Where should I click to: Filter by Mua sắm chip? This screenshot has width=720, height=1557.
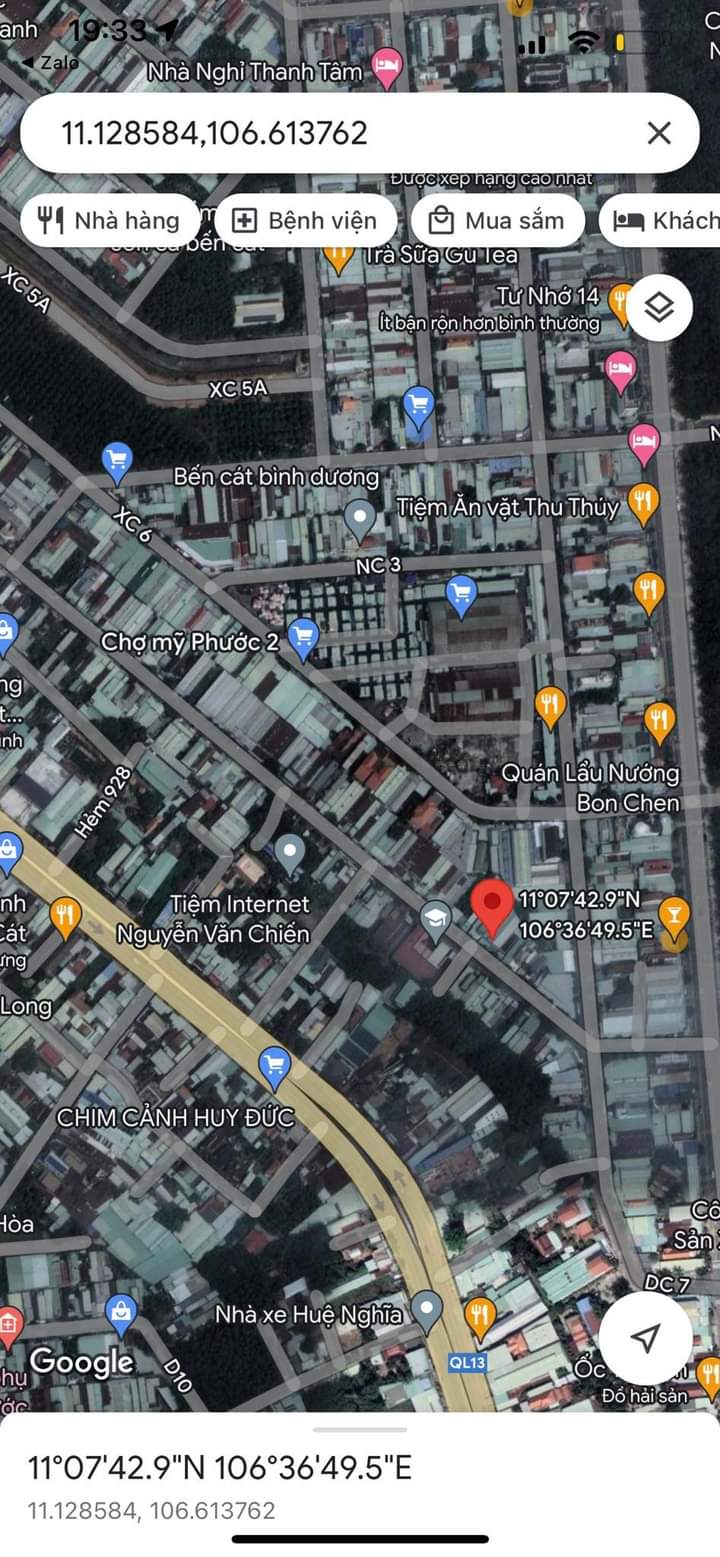tap(495, 221)
